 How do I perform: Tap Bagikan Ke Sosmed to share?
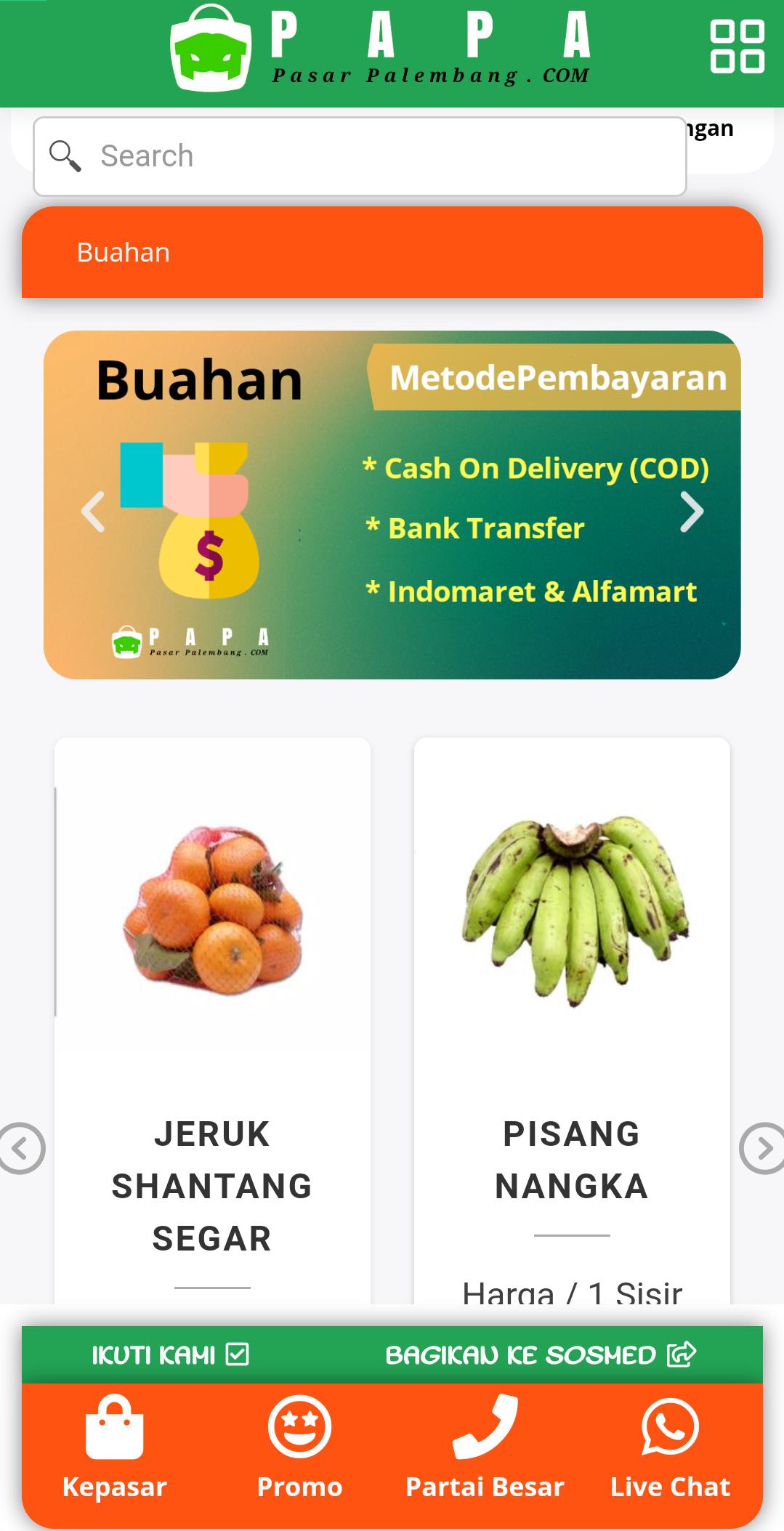(x=541, y=1355)
